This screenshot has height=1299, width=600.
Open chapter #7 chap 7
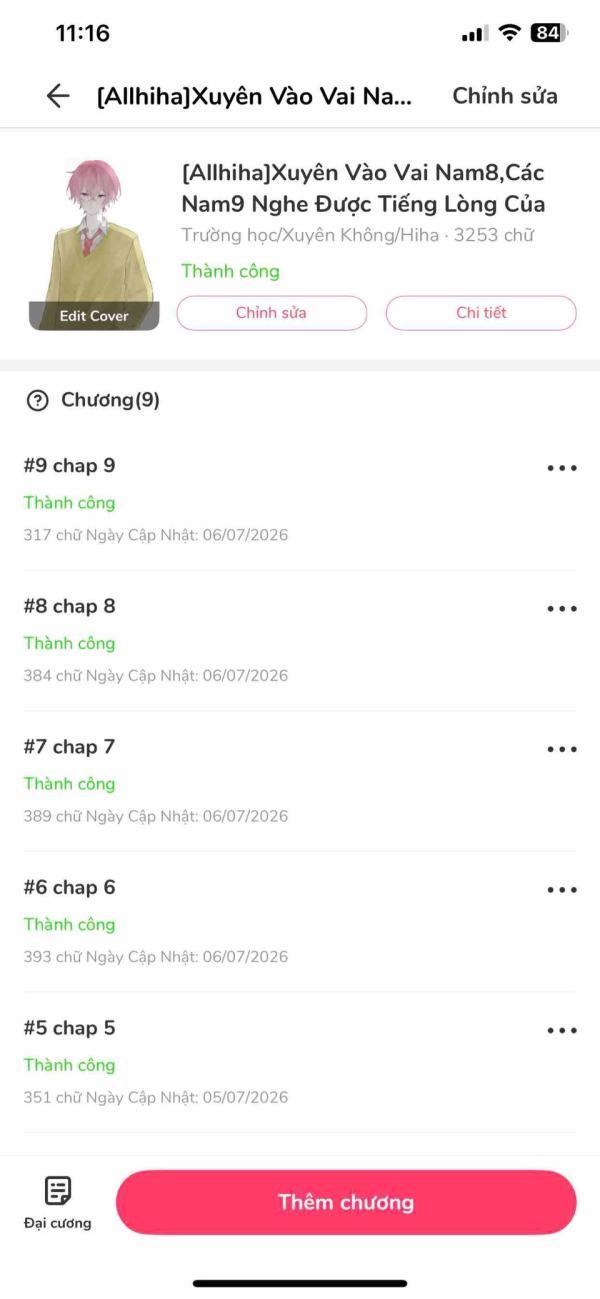coord(300,781)
